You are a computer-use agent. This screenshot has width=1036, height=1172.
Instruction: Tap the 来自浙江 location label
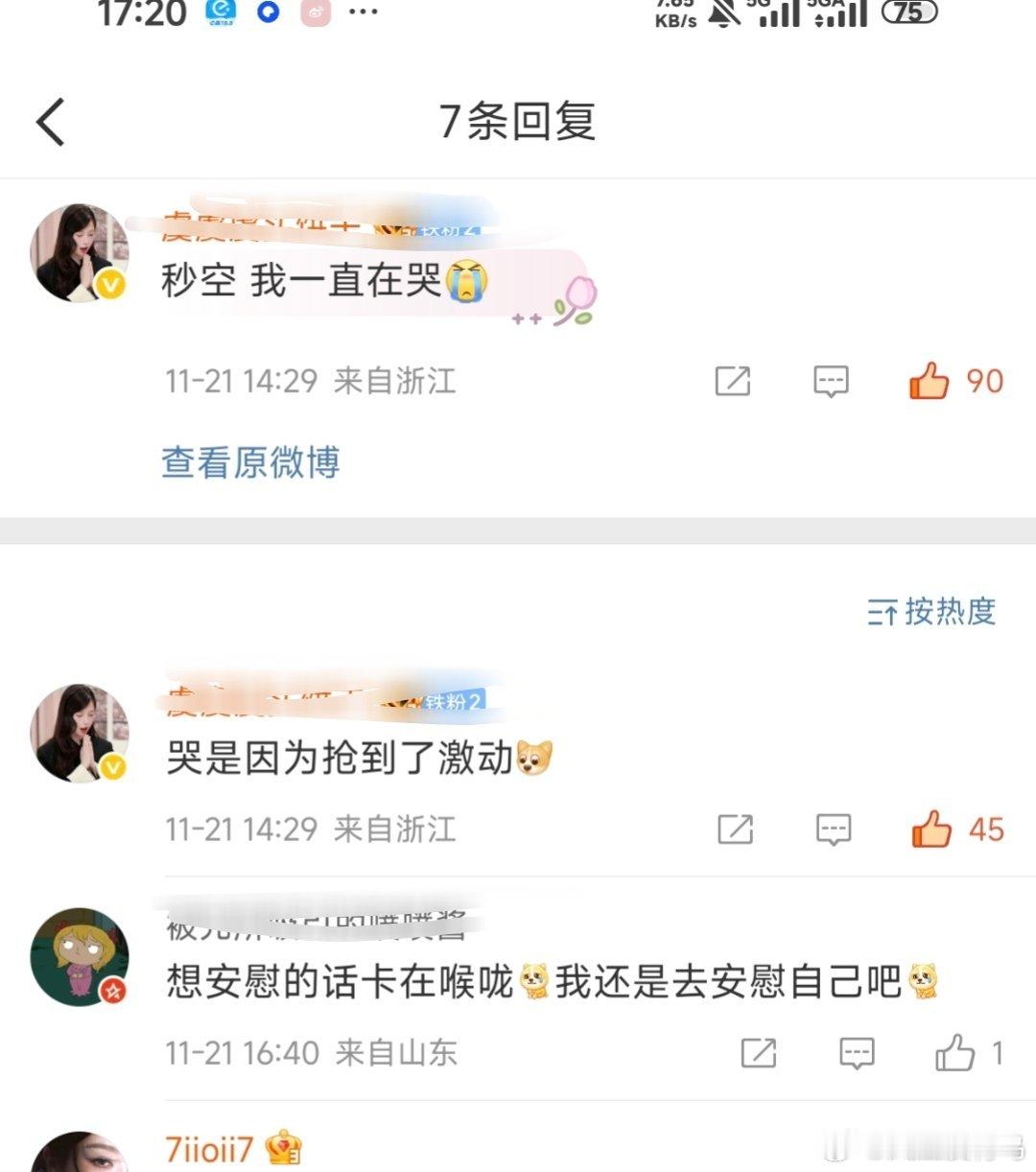396,381
